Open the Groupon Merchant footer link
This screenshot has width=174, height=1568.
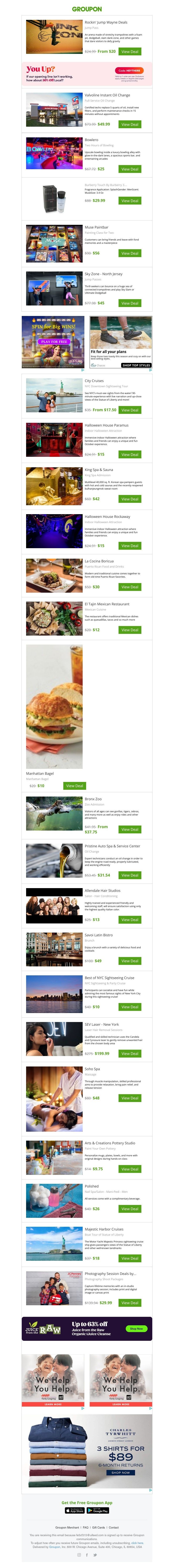point(67,1527)
